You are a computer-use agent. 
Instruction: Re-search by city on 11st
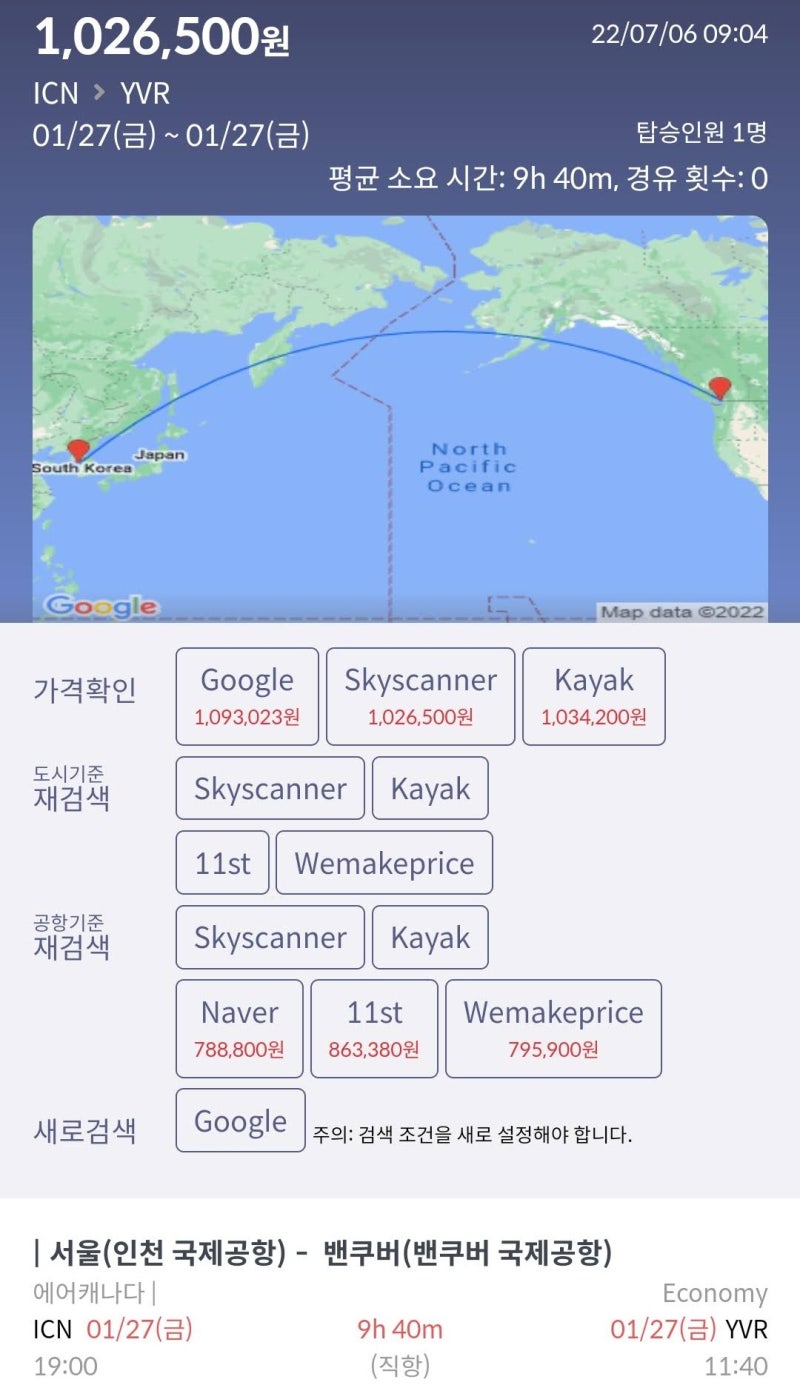223,862
